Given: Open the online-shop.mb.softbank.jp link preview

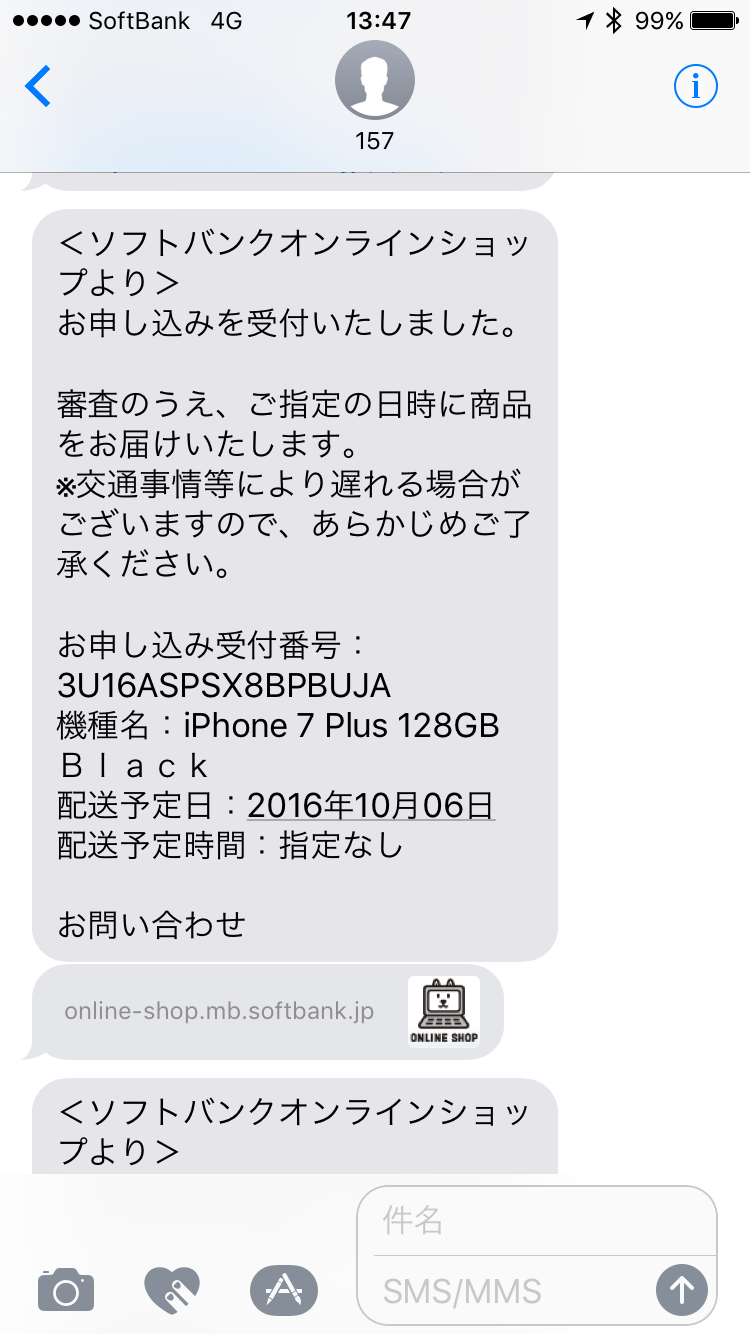Looking at the screenshot, I should pyautogui.click(x=268, y=1011).
